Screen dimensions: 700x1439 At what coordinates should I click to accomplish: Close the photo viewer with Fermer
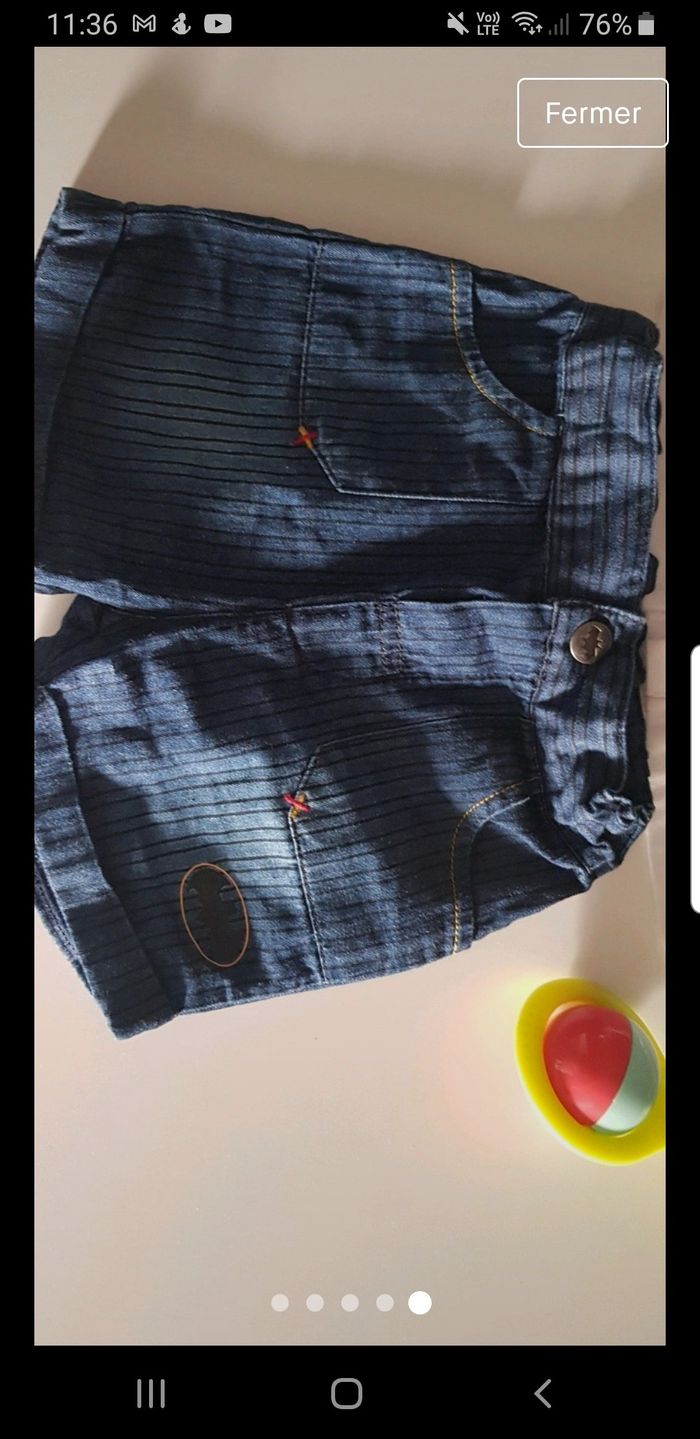pyautogui.click(x=592, y=113)
